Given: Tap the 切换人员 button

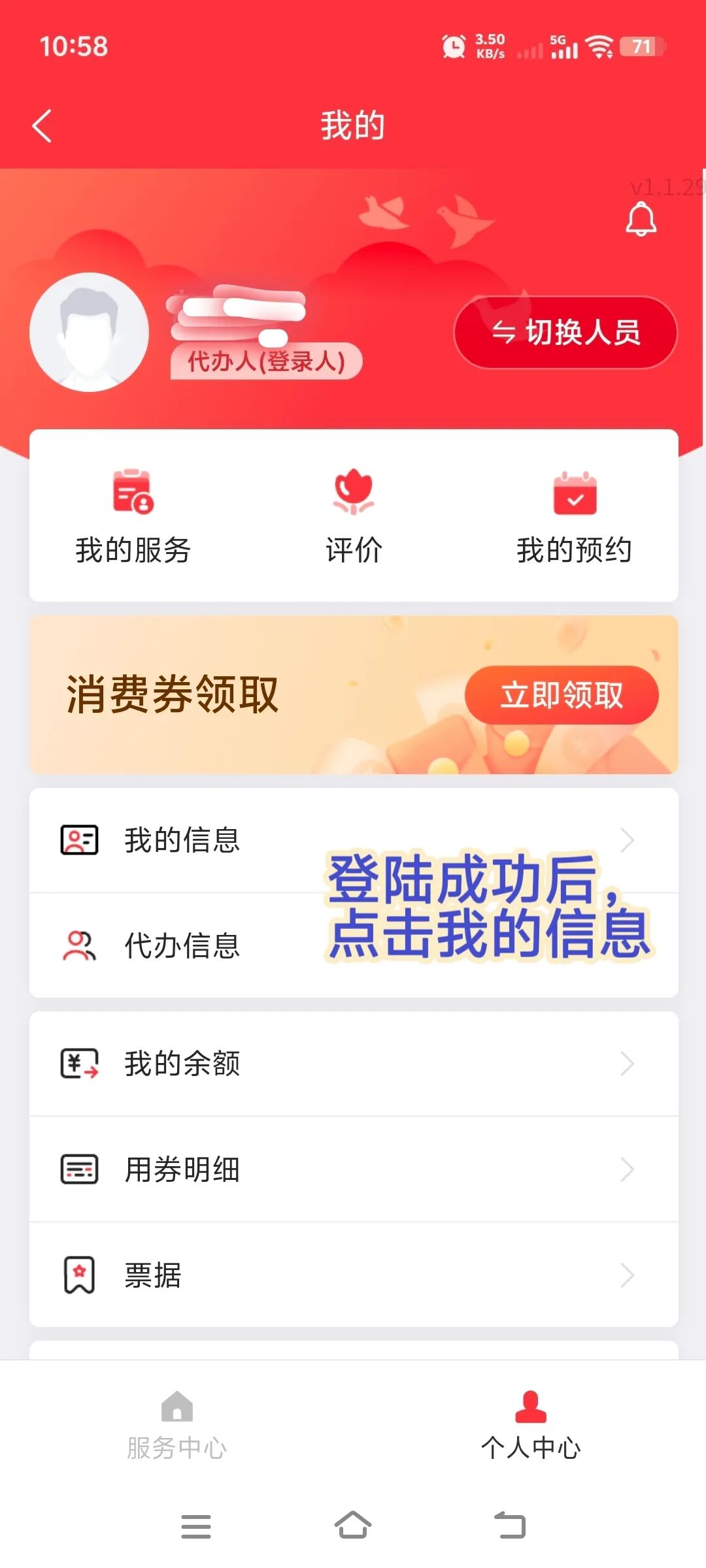Looking at the screenshot, I should [x=565, y=333].
